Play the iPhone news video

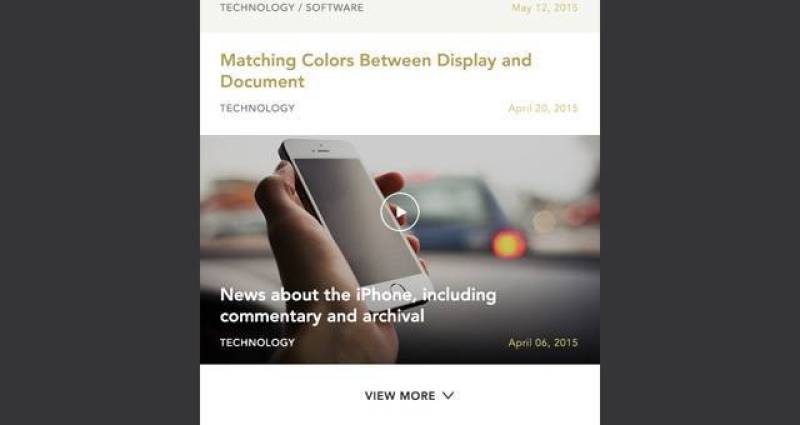point(399,212)
